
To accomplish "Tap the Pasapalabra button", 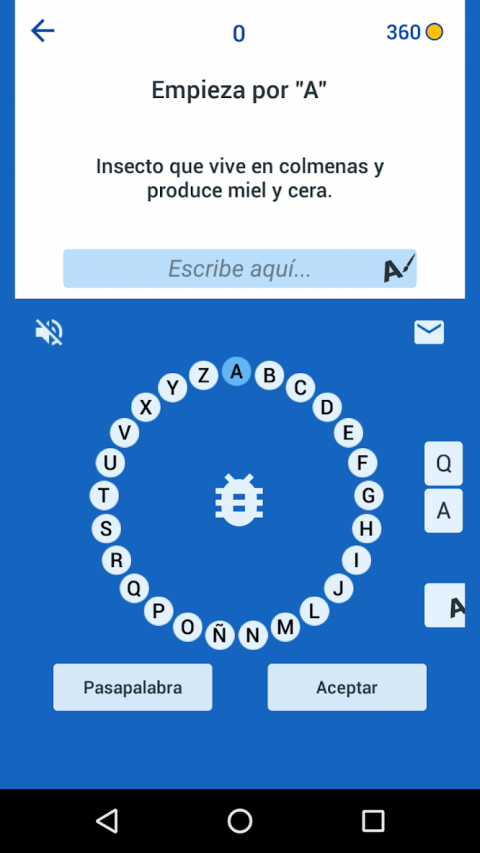I will (132, 687).
